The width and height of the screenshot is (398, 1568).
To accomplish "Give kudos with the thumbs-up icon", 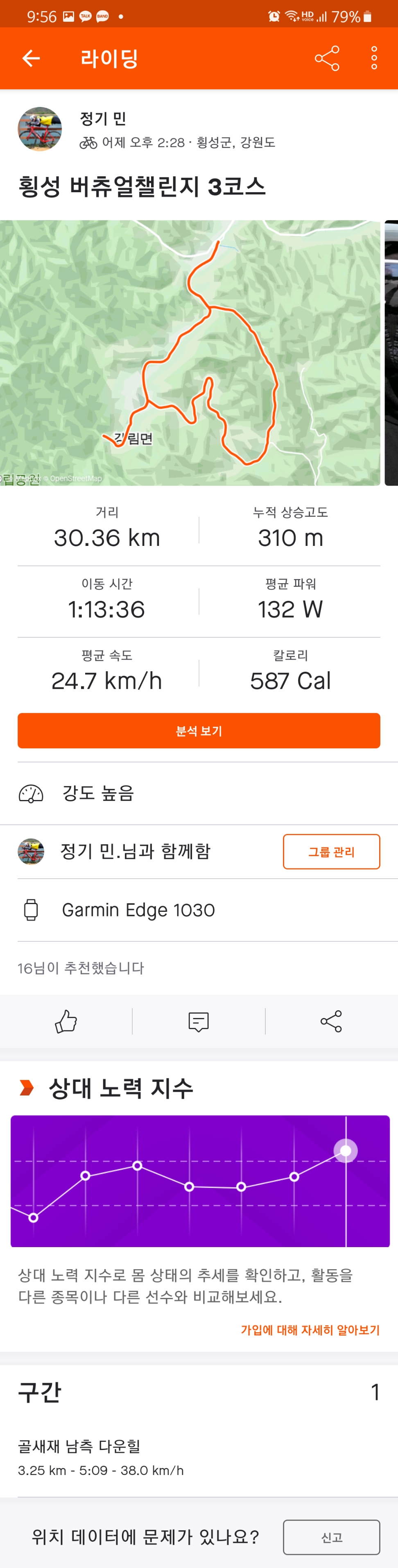I will [x=66, y=1021].
